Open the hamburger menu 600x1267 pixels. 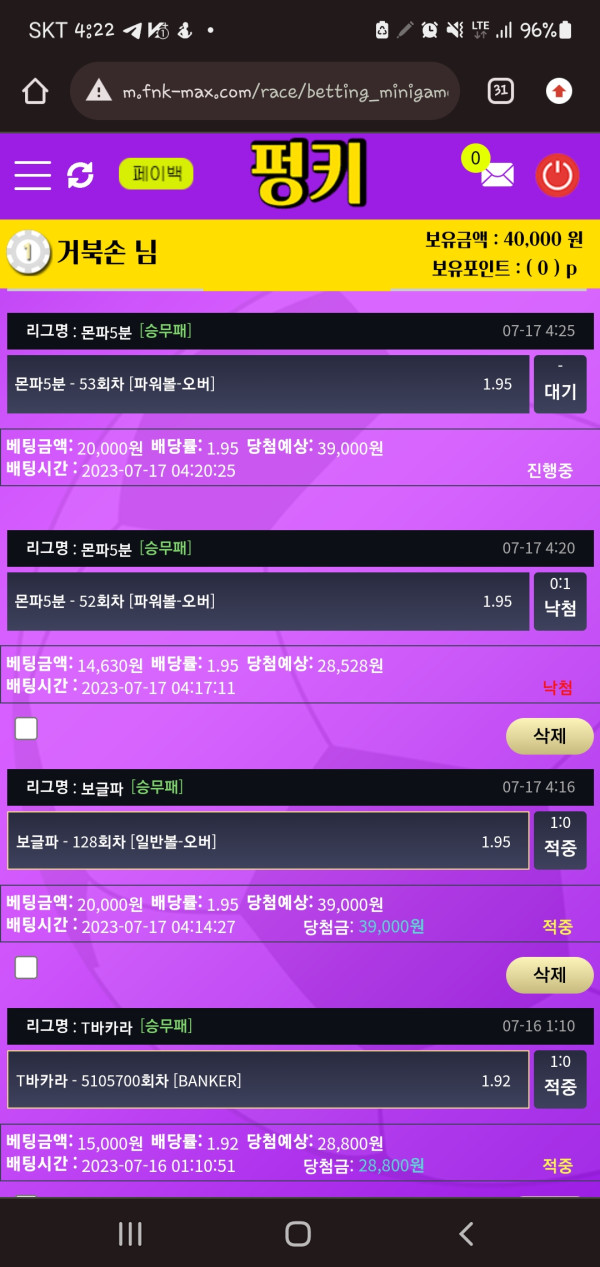[x=32, y=175]
